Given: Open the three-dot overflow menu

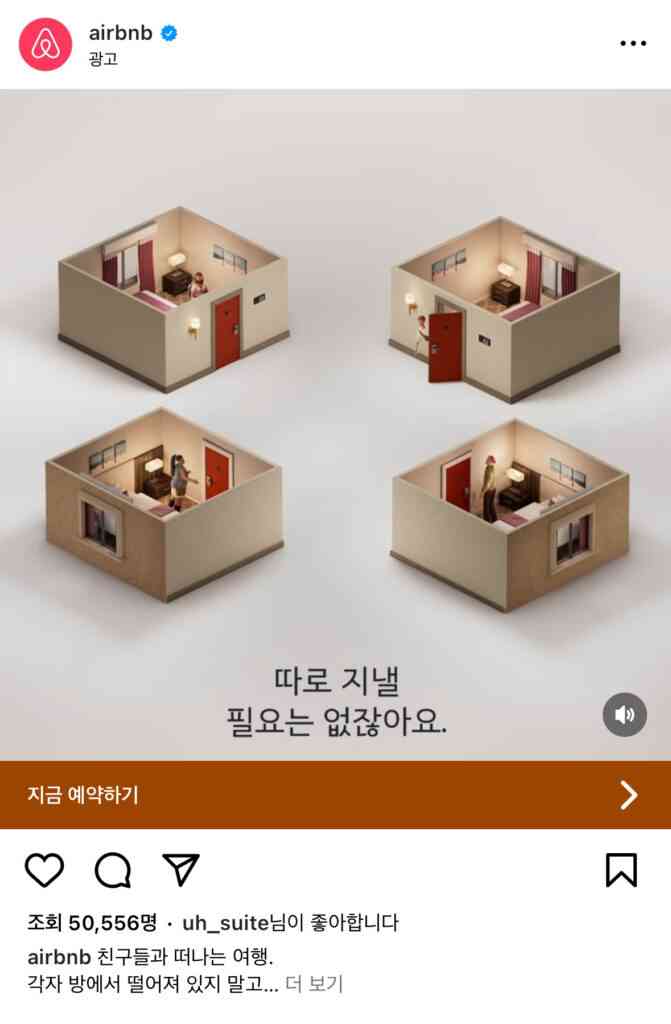Looking at the screenshot, I should (x=633, y=44).
